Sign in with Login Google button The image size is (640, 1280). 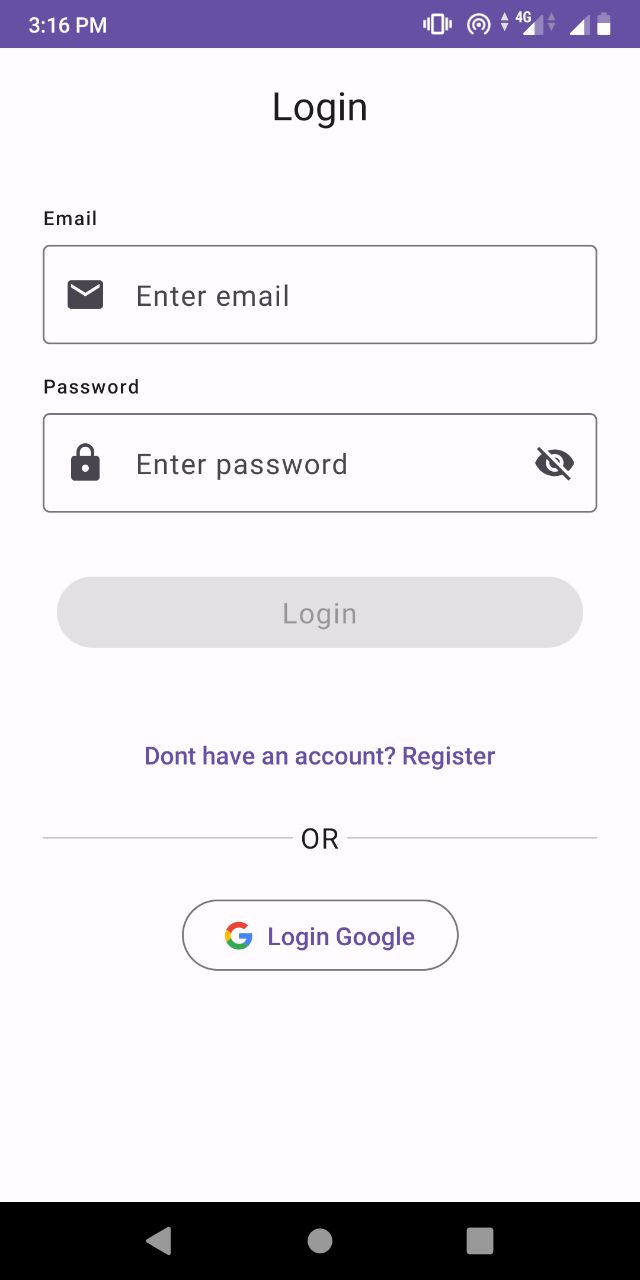pos(320,935)
